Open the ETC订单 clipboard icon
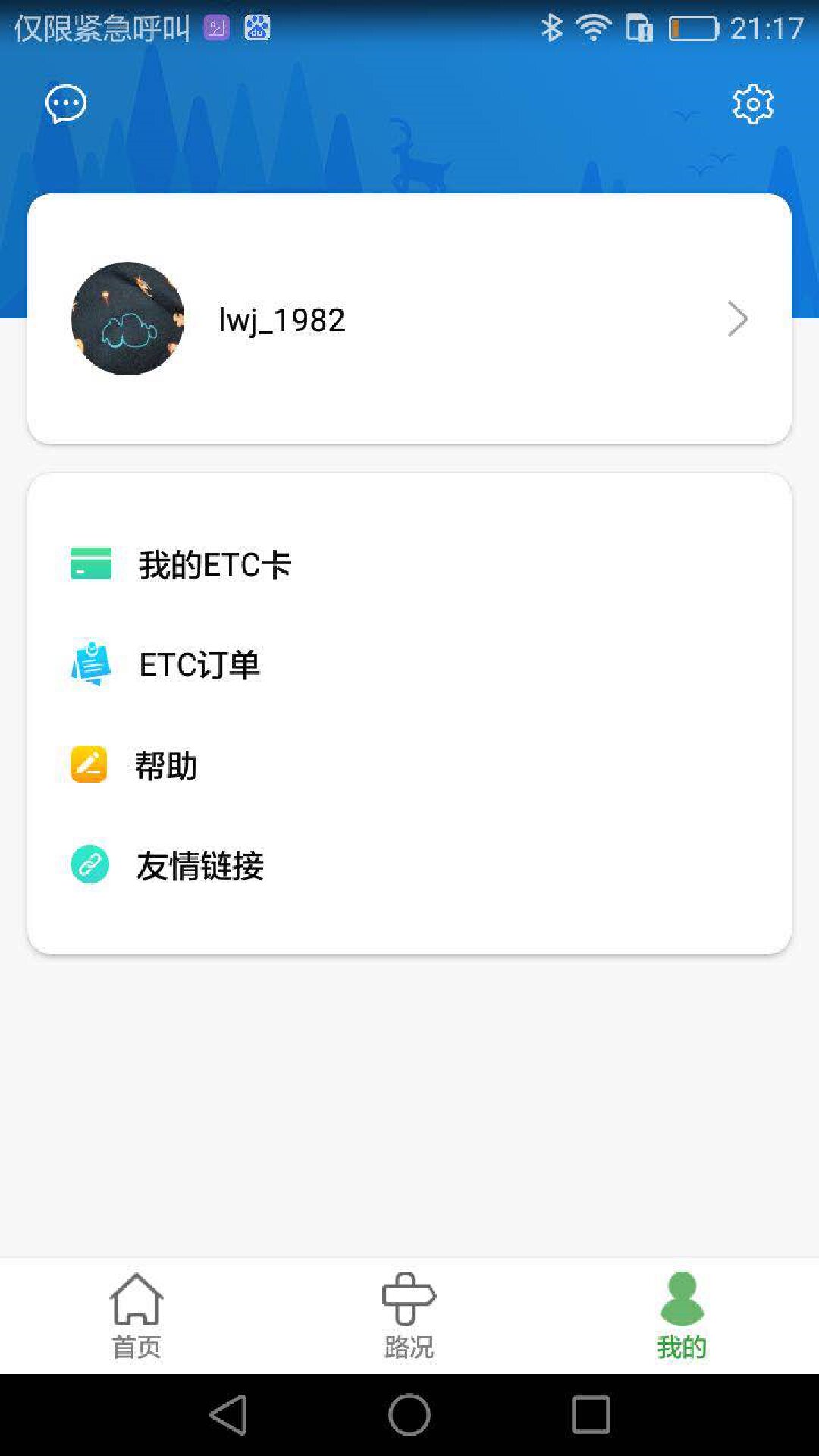 coord(90,666)
